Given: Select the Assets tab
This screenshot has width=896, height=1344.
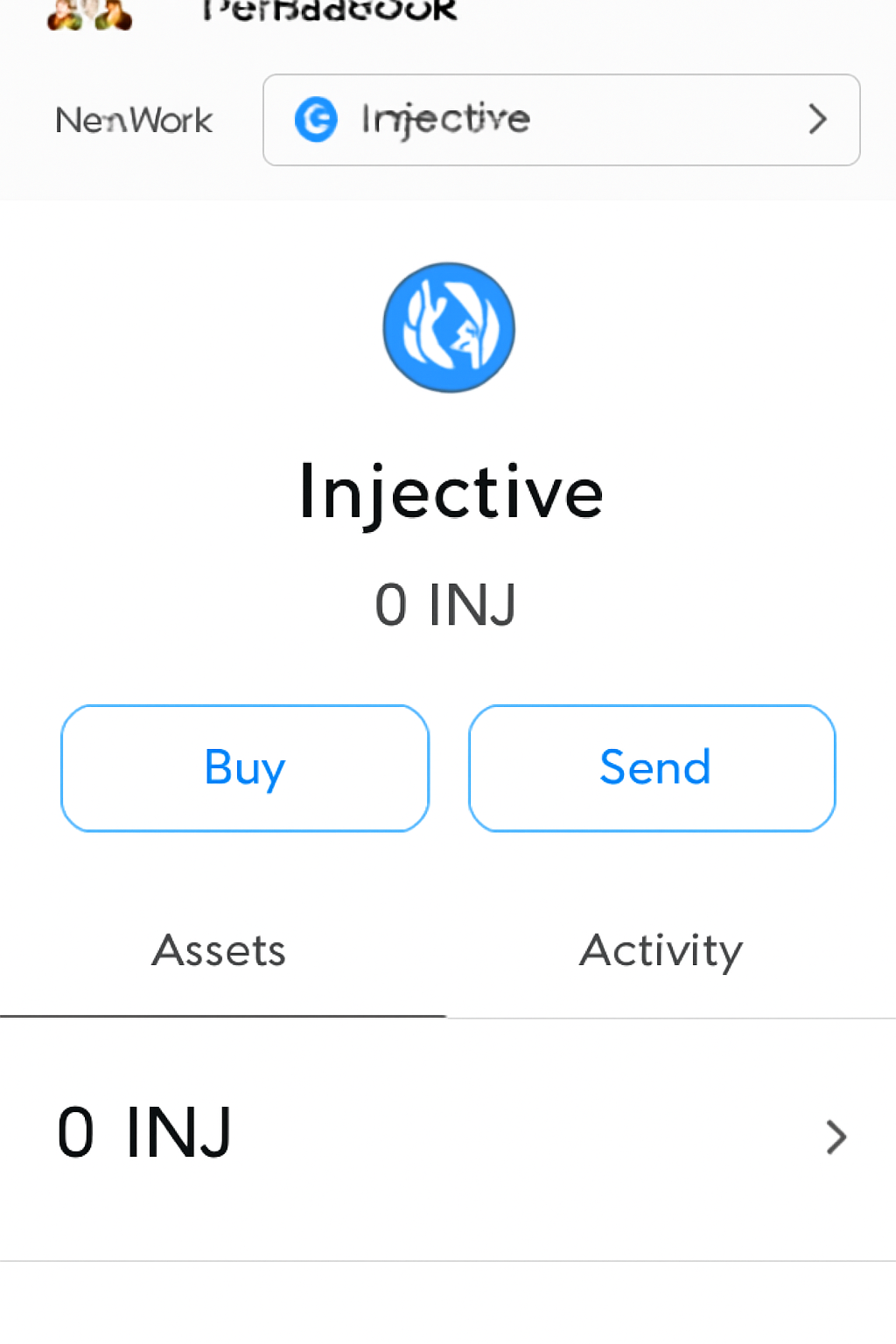Looking at the screenshot, I should (x=218, y=951).
